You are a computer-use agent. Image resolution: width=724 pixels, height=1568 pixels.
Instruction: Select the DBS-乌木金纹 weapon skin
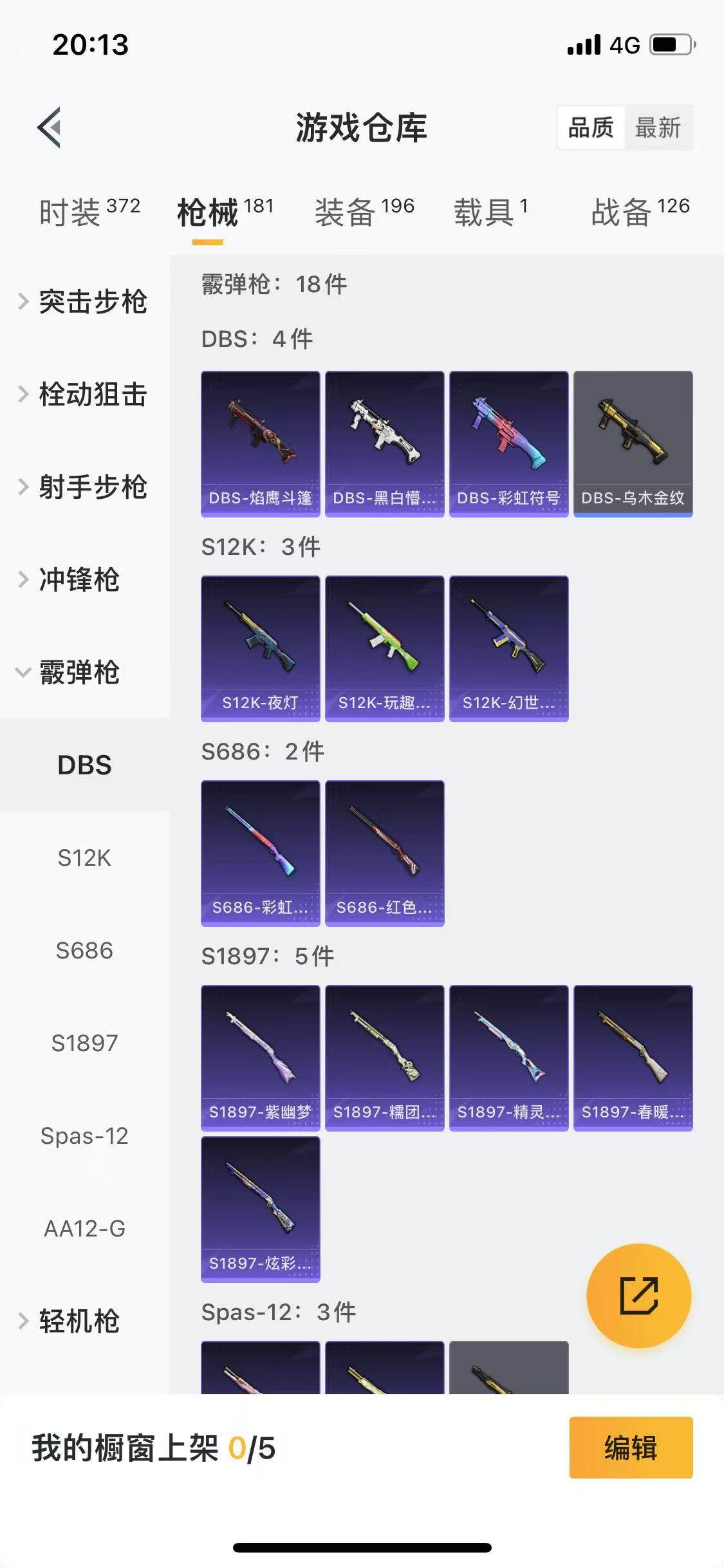633,443
